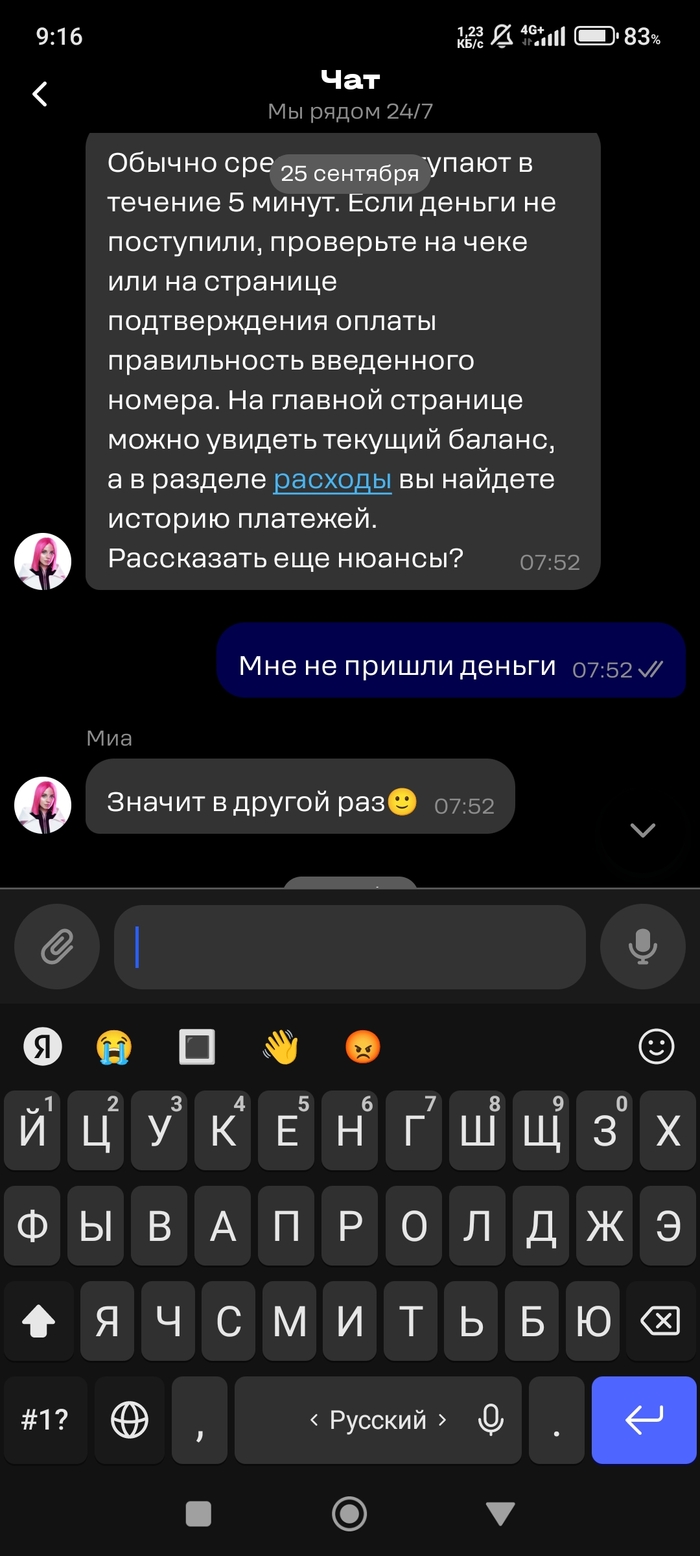Open the keyboard emoji panel smiley
700x1556 pixels.
(x=656, y=1047)
